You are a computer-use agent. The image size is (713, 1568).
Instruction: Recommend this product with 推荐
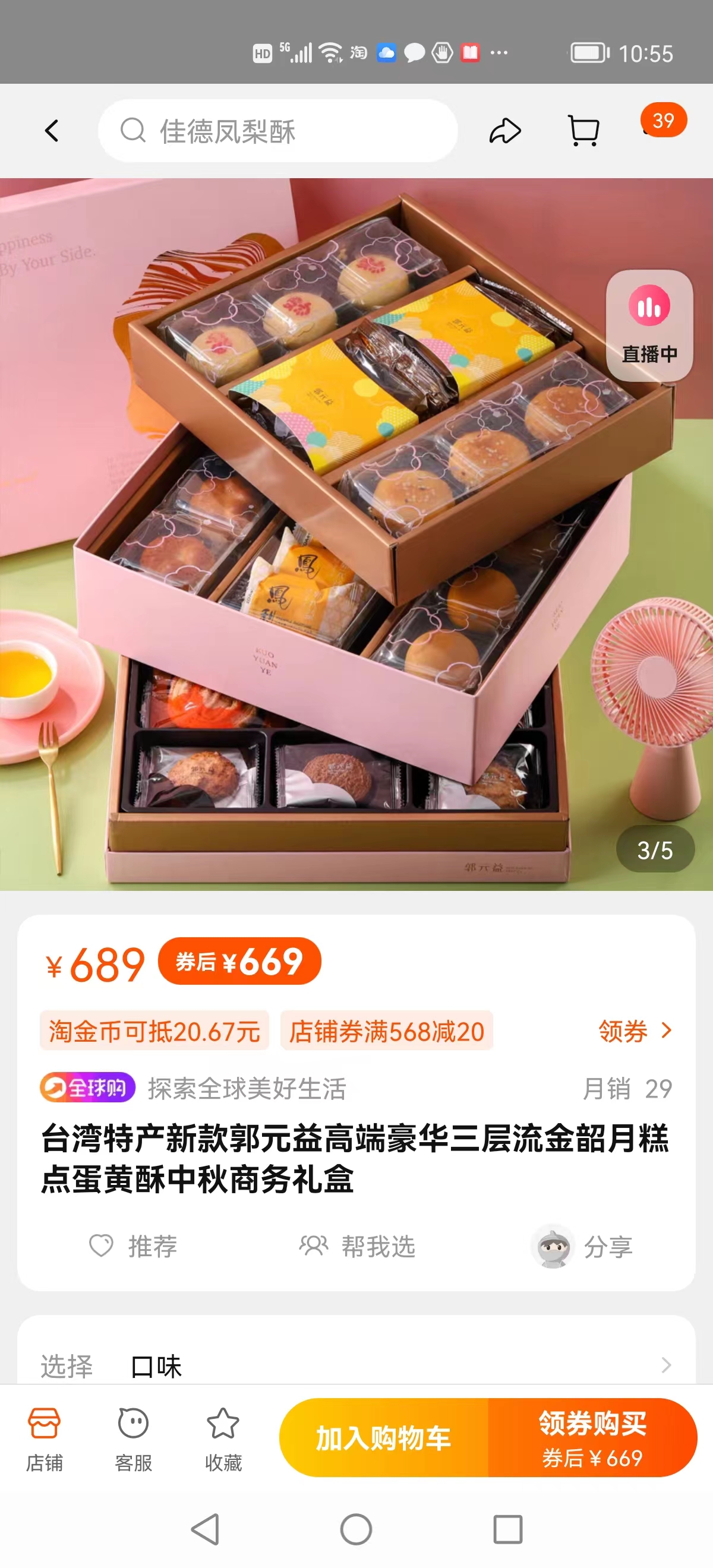(133, 1246)
